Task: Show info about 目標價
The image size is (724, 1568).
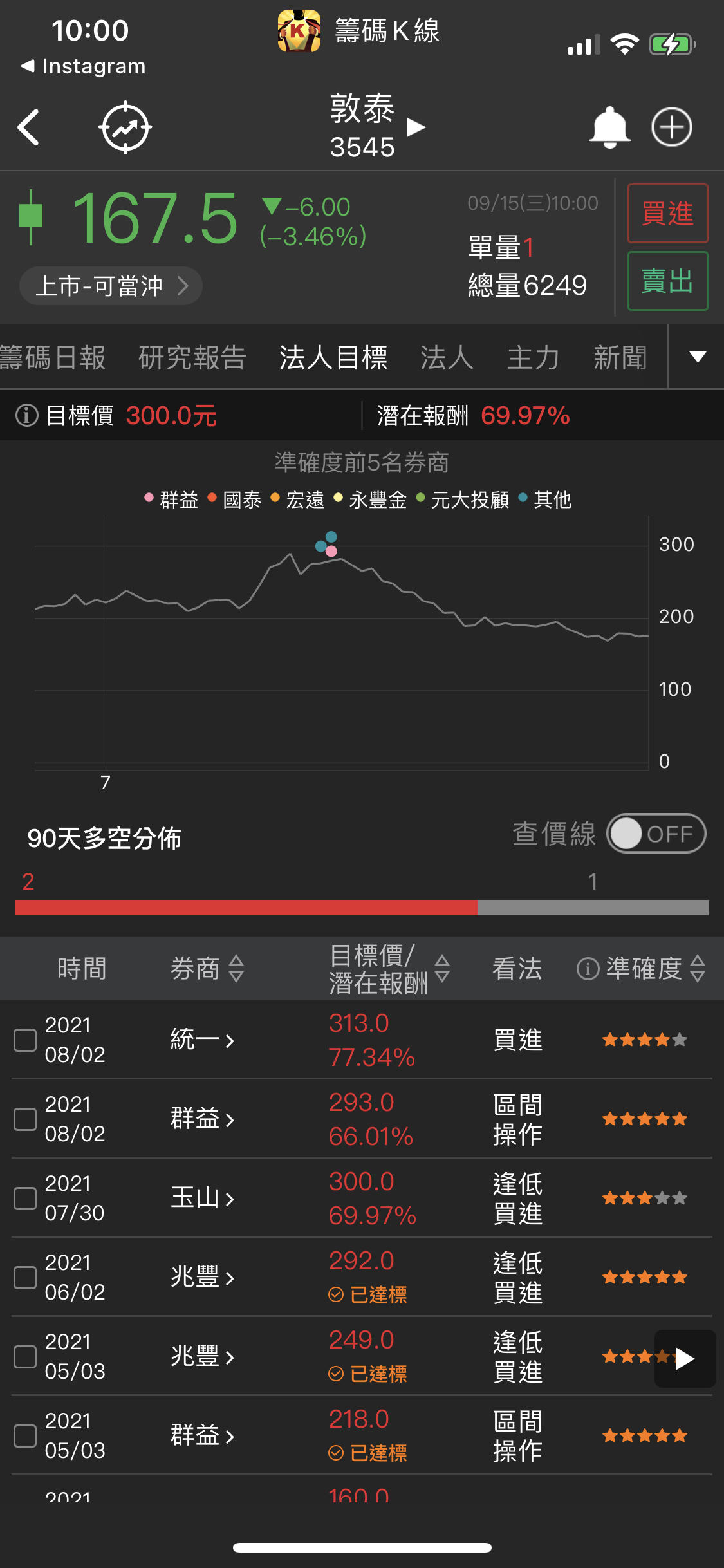Action: [26, 416]
